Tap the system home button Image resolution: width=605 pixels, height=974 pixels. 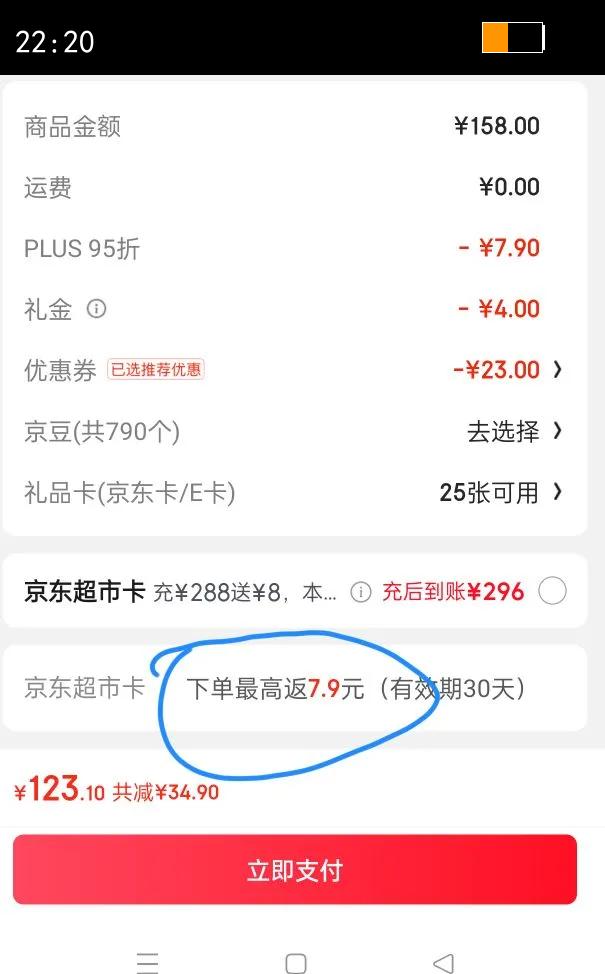[296, 963]
